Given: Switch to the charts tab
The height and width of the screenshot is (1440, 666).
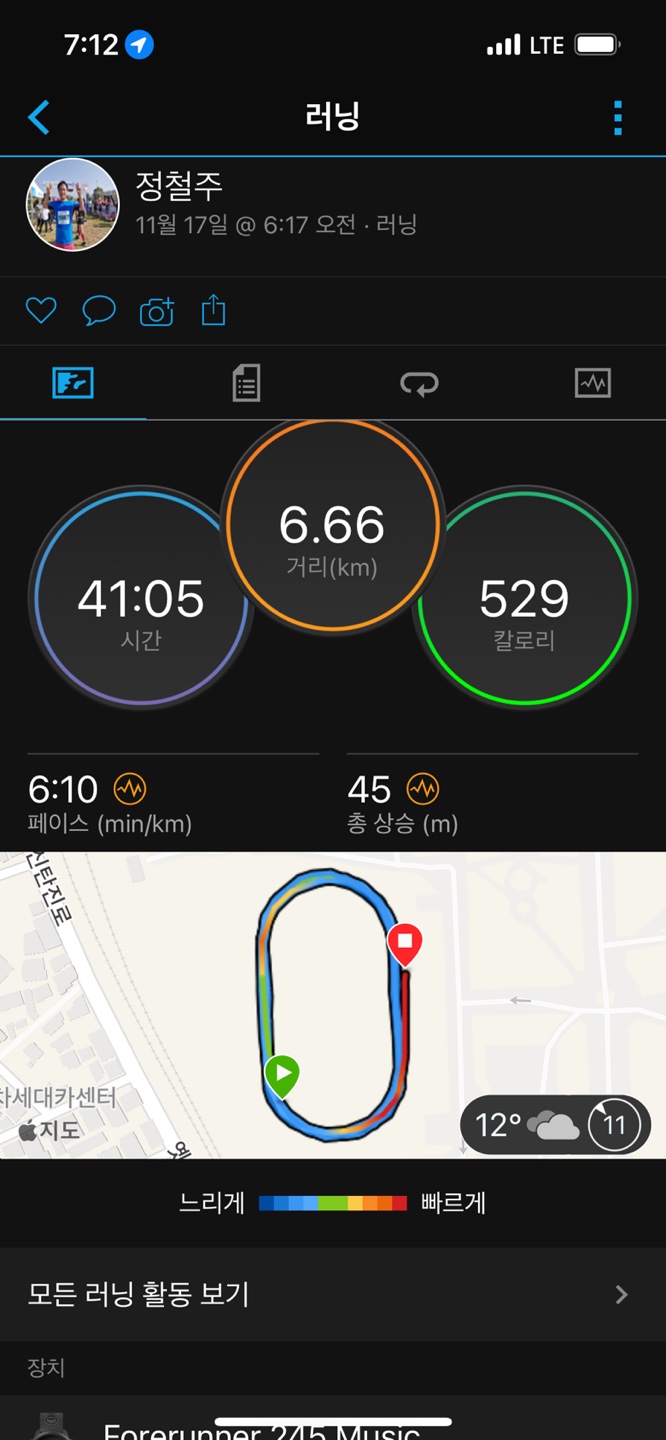Looking at the screenshot, I should pyautogui.click(x=592, y=383).
